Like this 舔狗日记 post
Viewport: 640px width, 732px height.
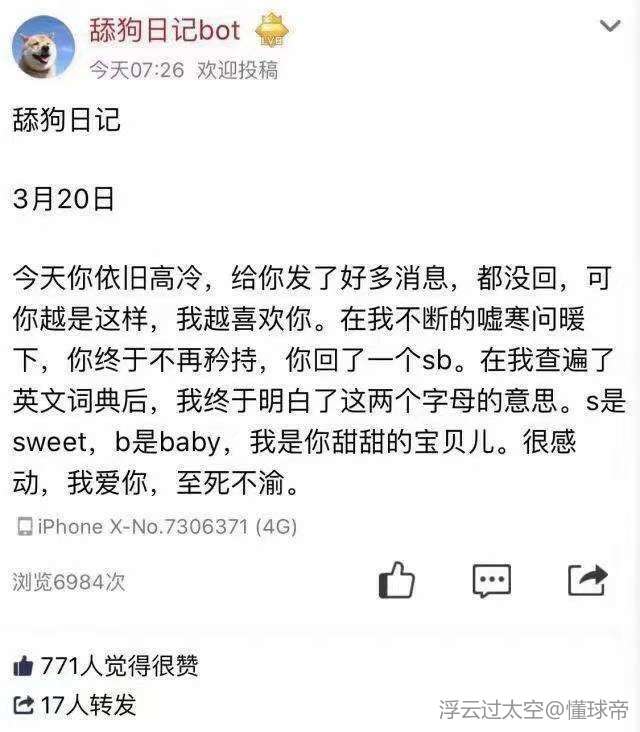click(396, 580)
